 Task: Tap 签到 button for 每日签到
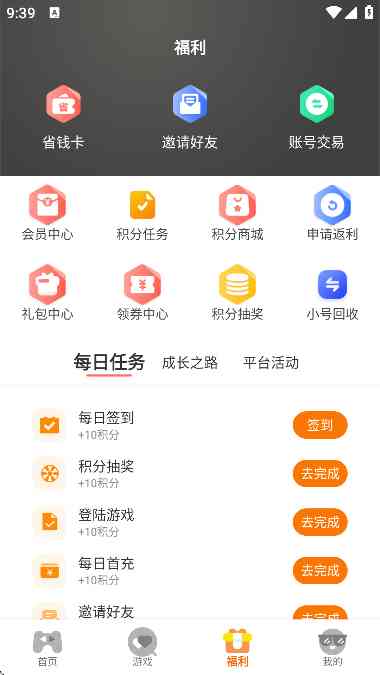click(x=320, y=425)
